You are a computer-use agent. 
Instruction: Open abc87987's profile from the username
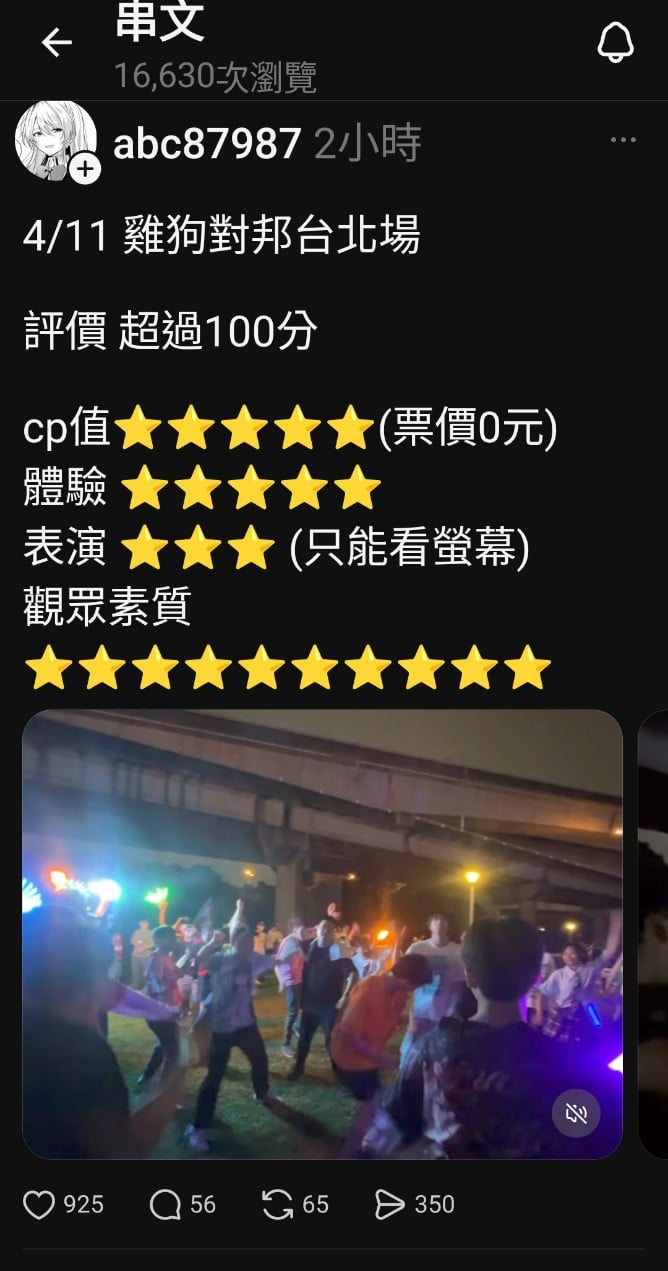(207, 144)
